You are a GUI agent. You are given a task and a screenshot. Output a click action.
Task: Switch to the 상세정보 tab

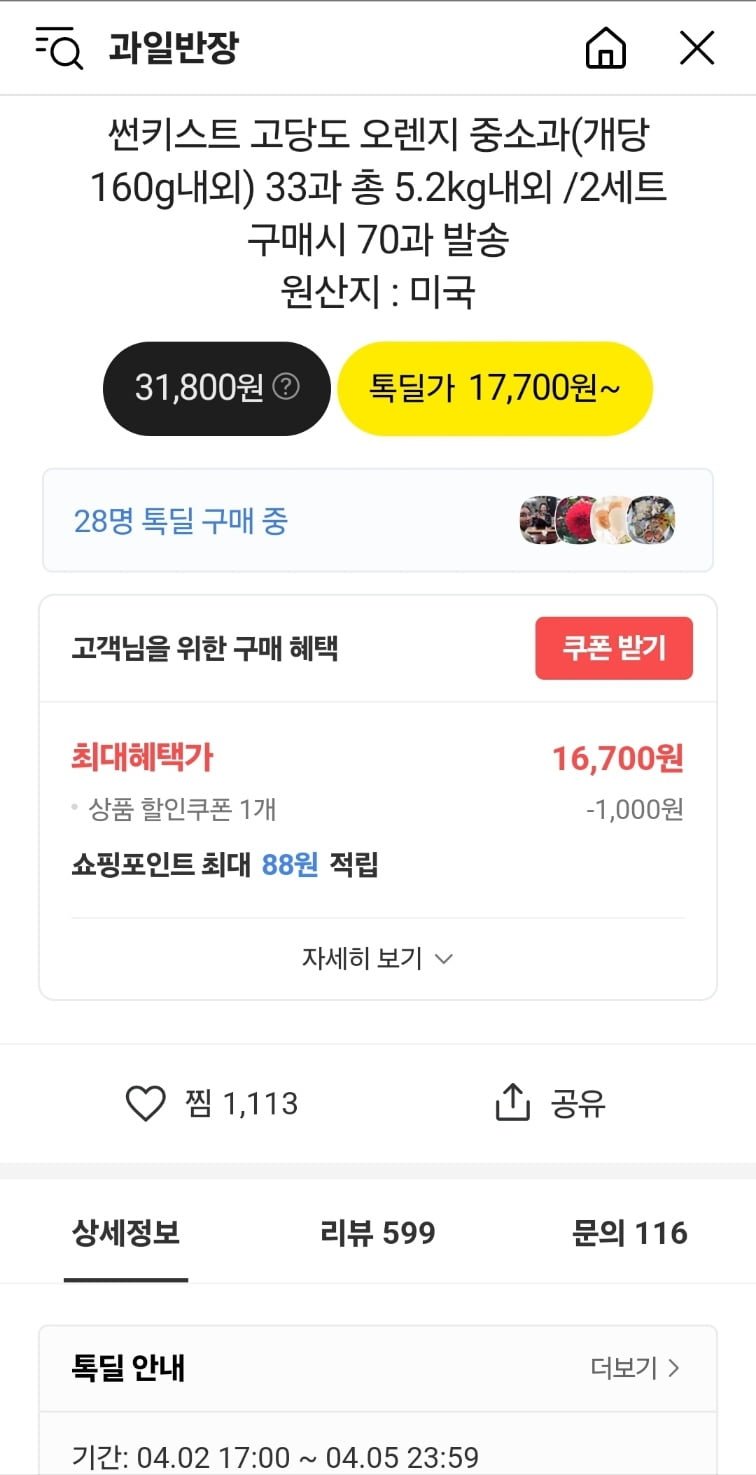(126, 1233)
